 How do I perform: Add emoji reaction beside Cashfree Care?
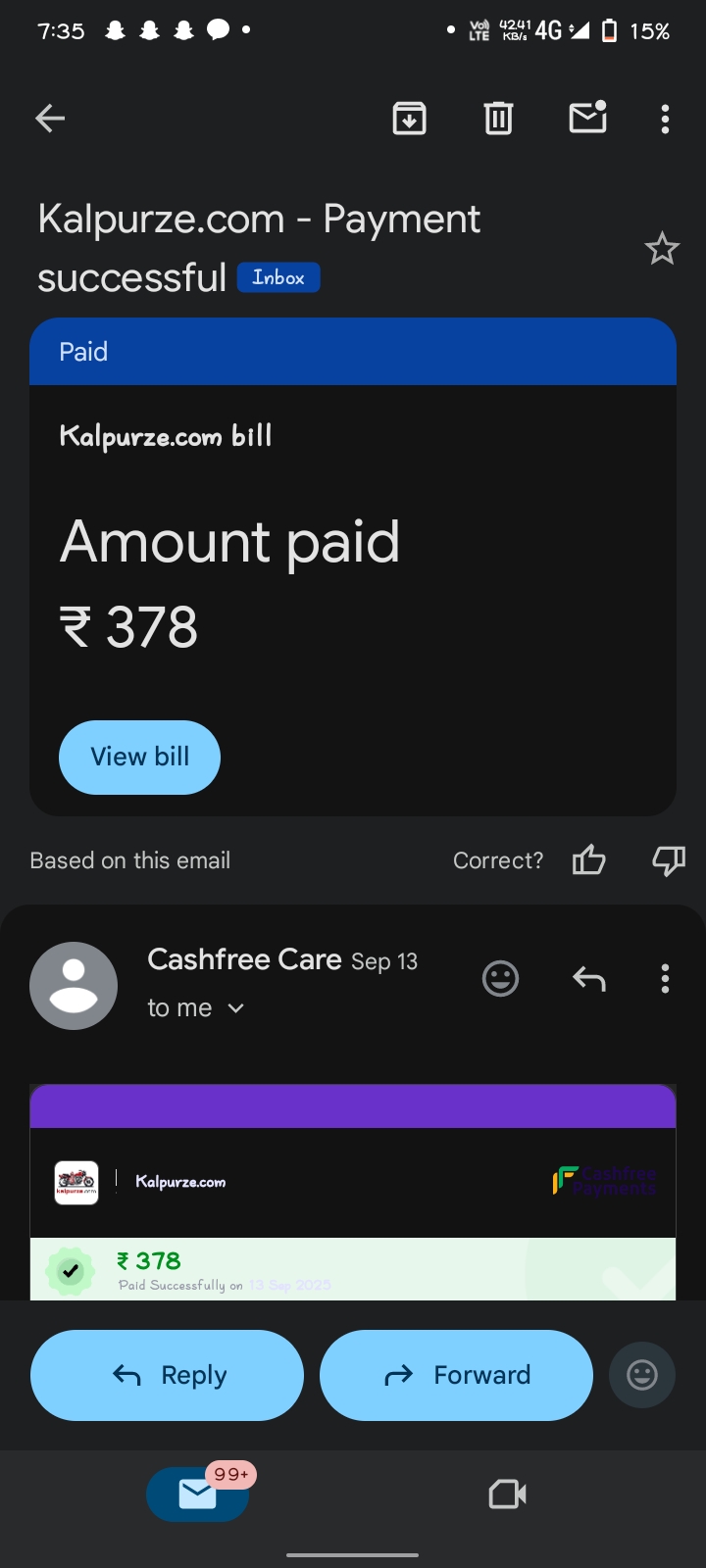tap(500, 978)
